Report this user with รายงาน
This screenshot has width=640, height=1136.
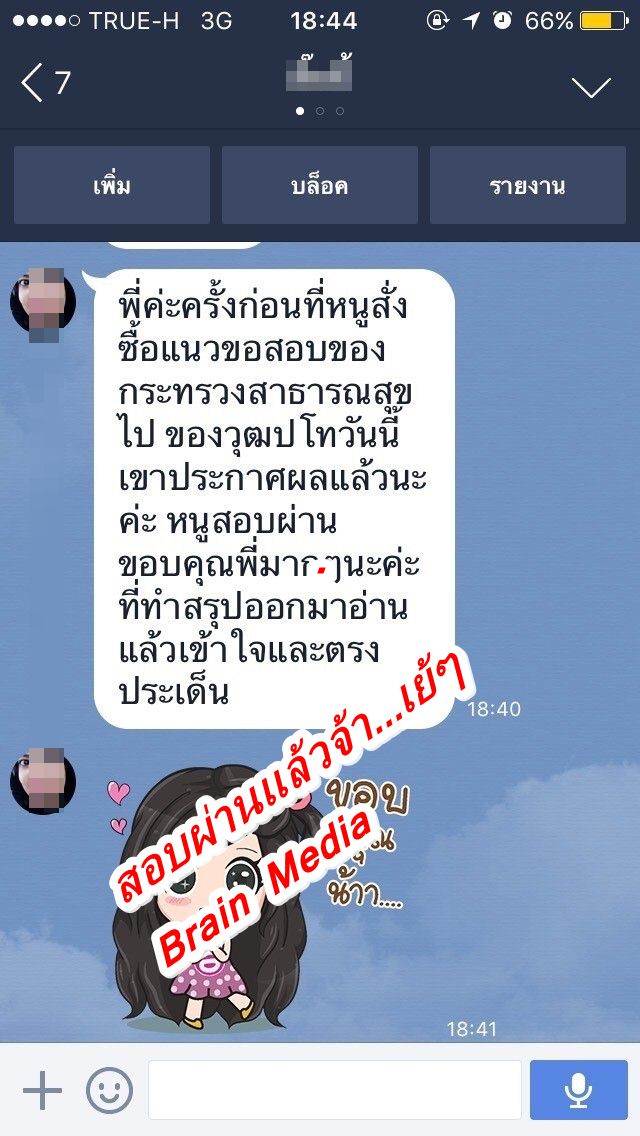click(x=528, y=186)
